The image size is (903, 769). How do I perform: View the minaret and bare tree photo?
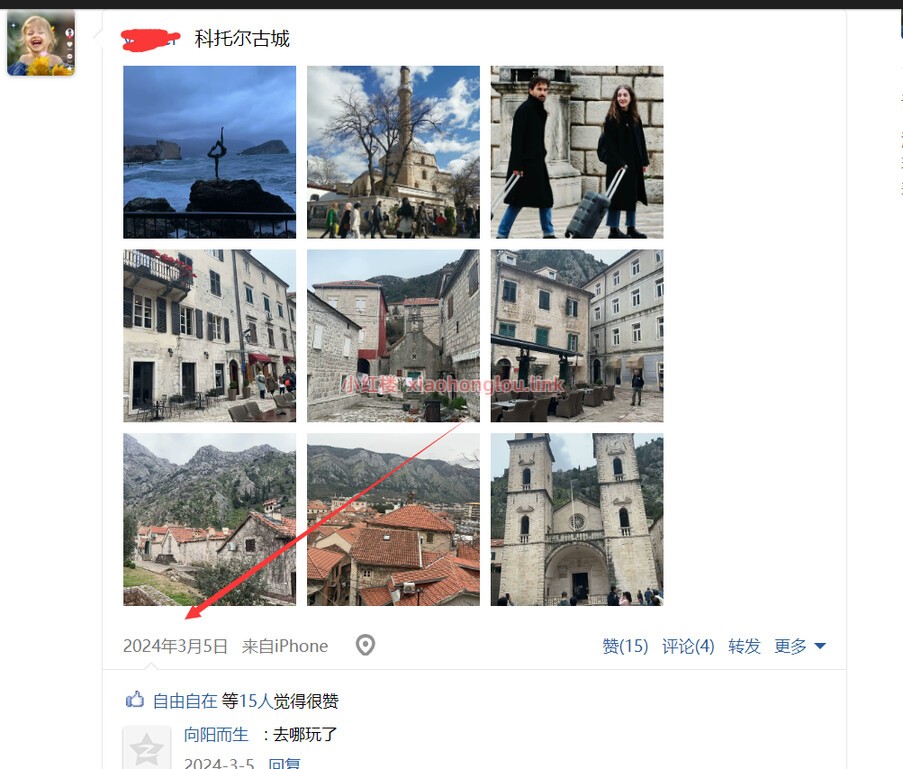tap(393, 152)
